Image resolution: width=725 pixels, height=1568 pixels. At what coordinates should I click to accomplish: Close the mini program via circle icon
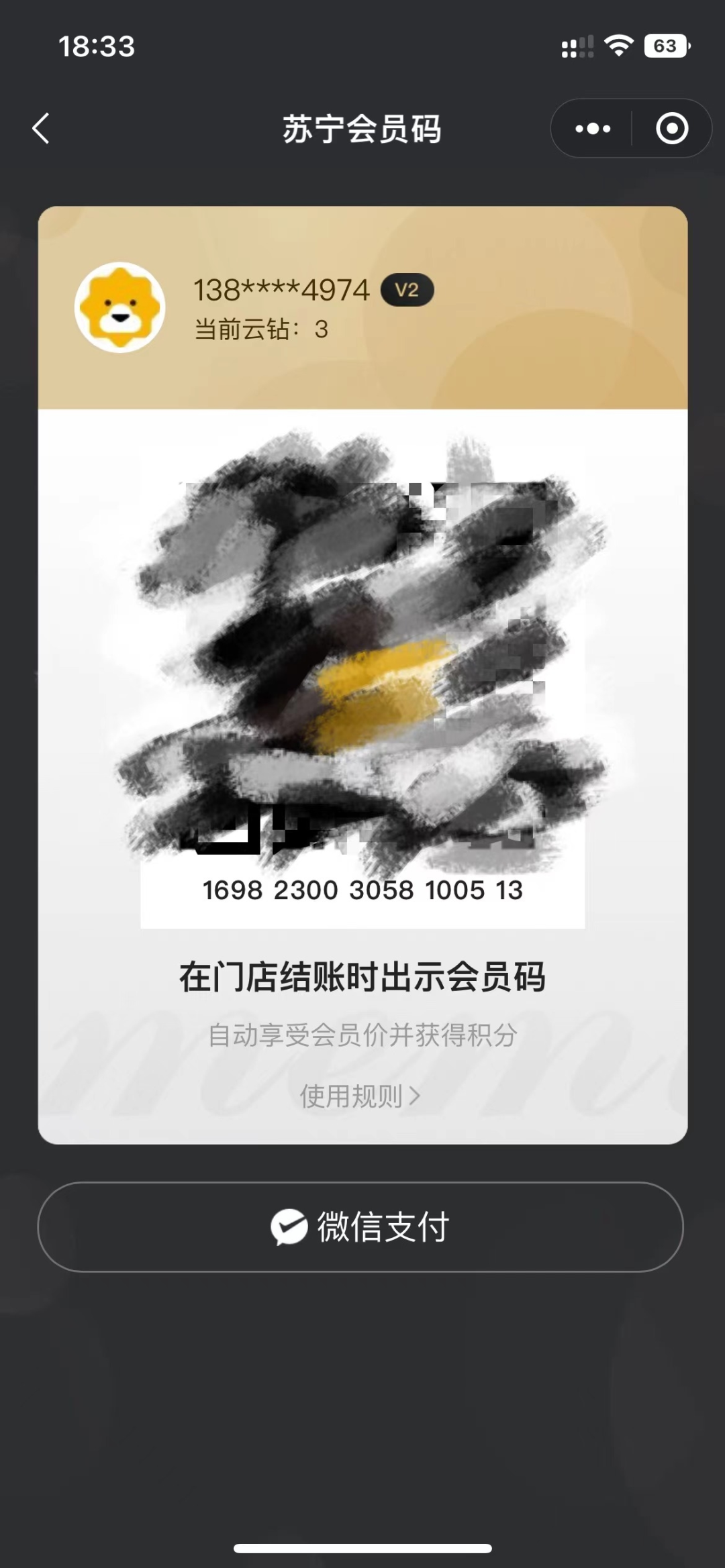pos(672,128)
